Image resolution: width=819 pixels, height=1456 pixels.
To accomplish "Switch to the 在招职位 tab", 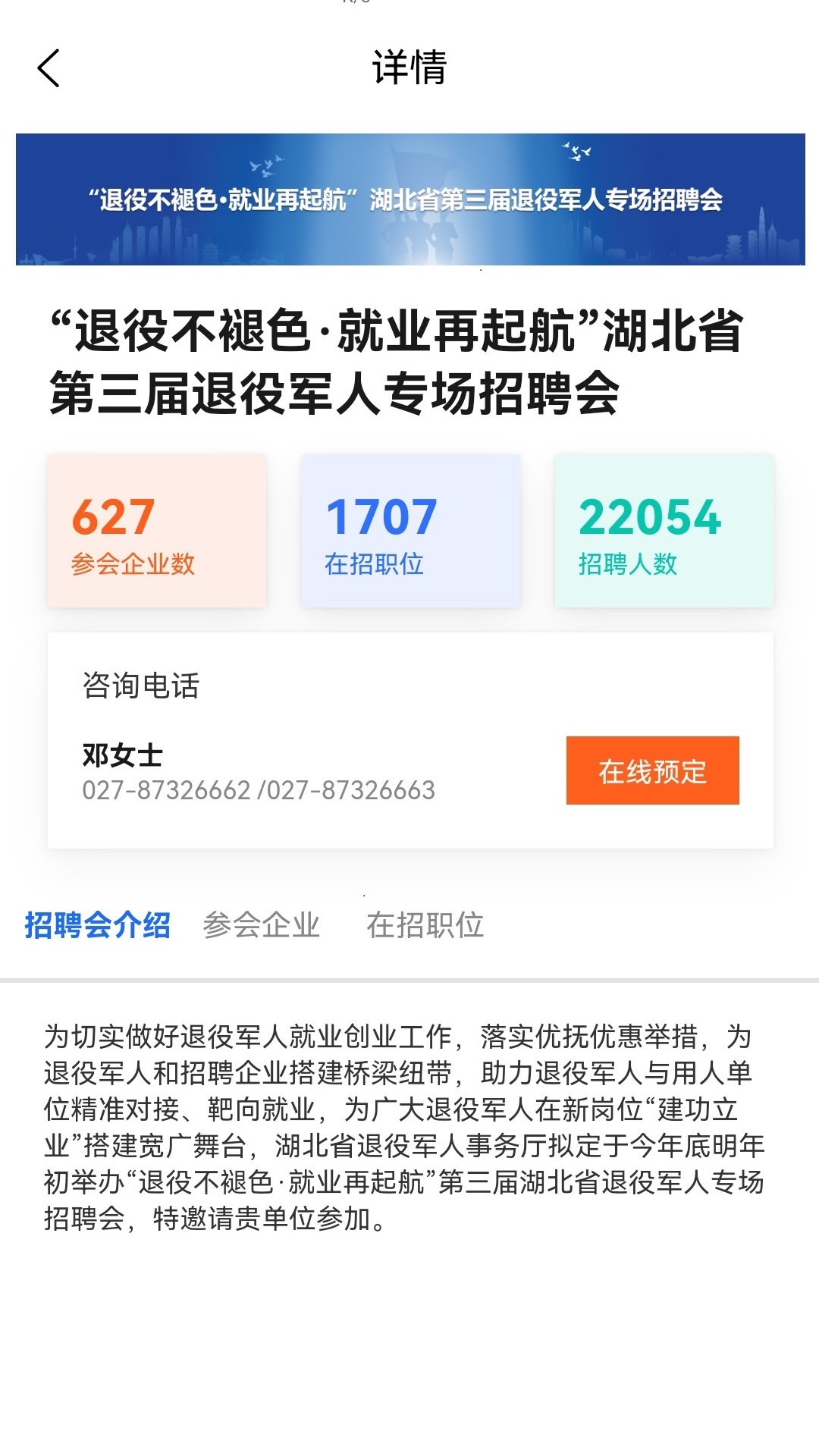I will pos(428,925).
